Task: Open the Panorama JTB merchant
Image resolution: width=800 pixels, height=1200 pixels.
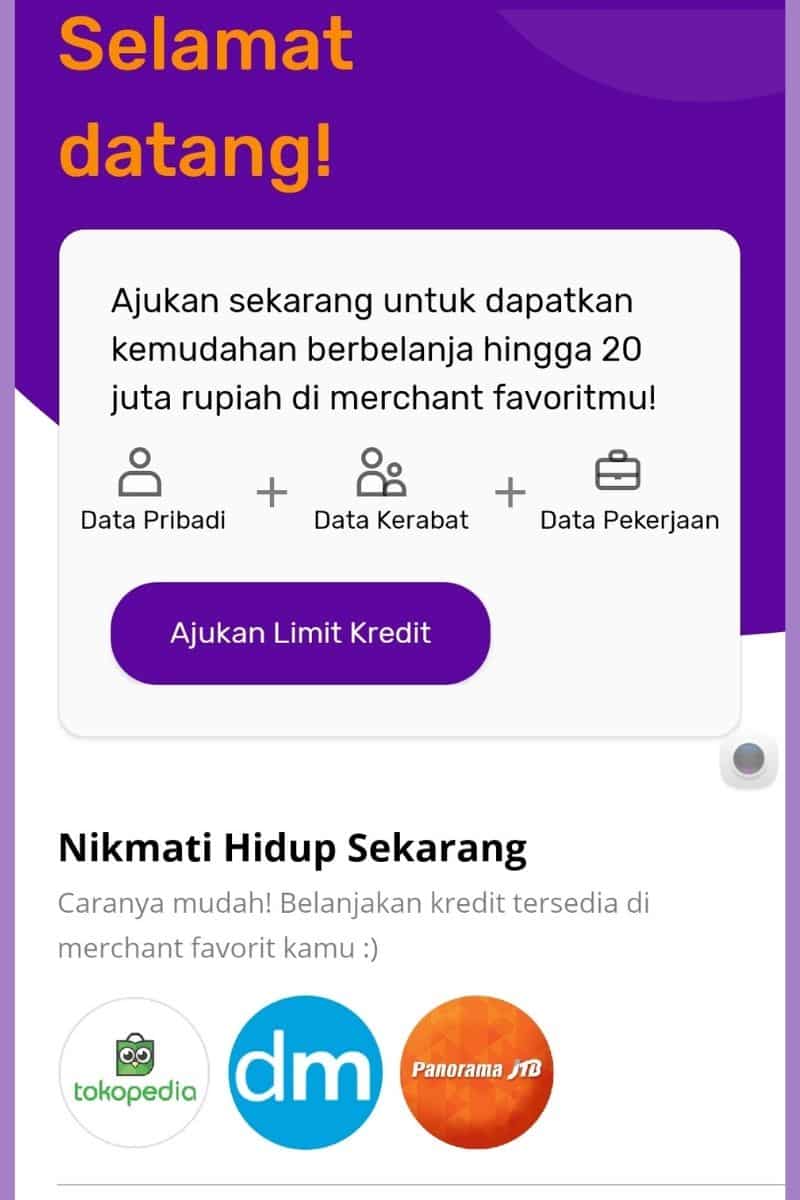Action: pos(476,1071)
